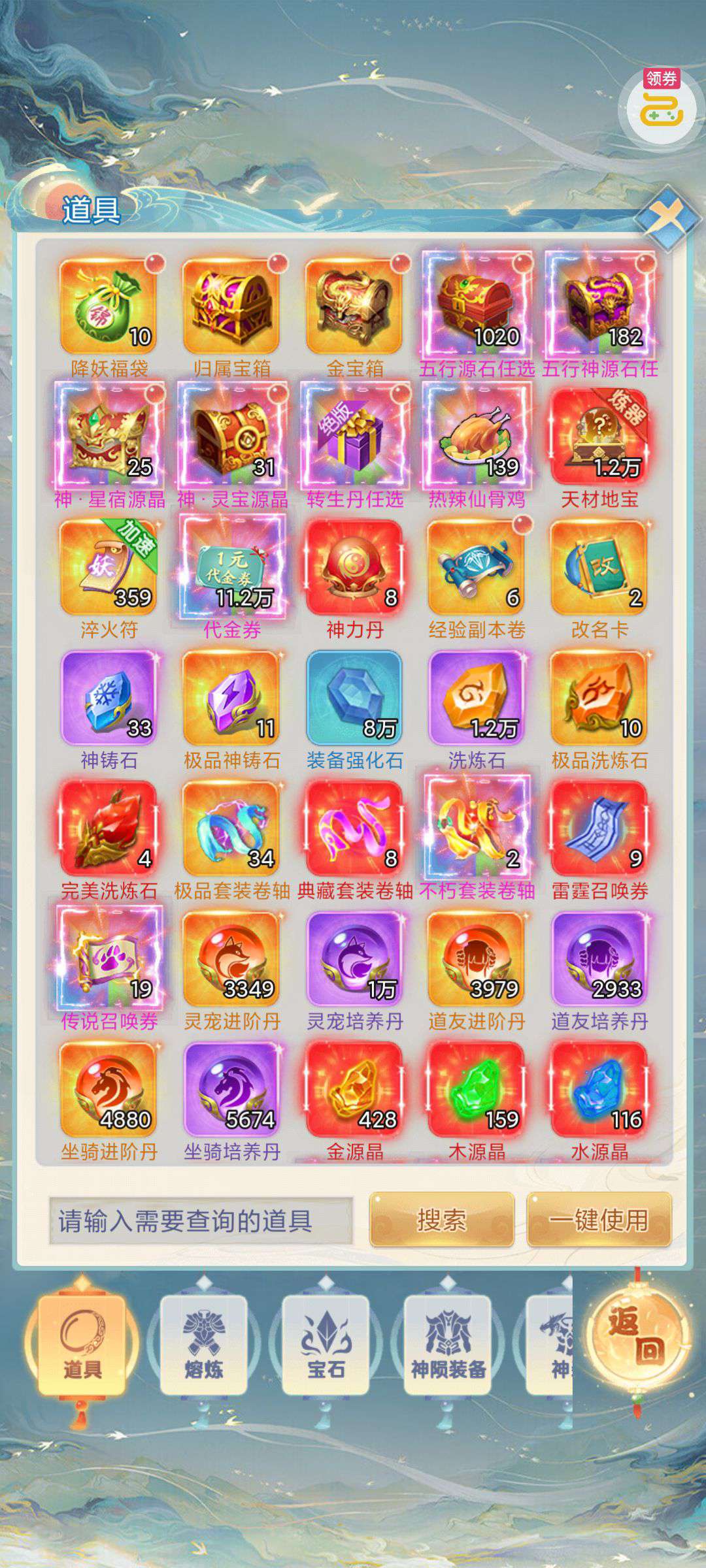Open the 神陨装备 tab

[448, 1346]
